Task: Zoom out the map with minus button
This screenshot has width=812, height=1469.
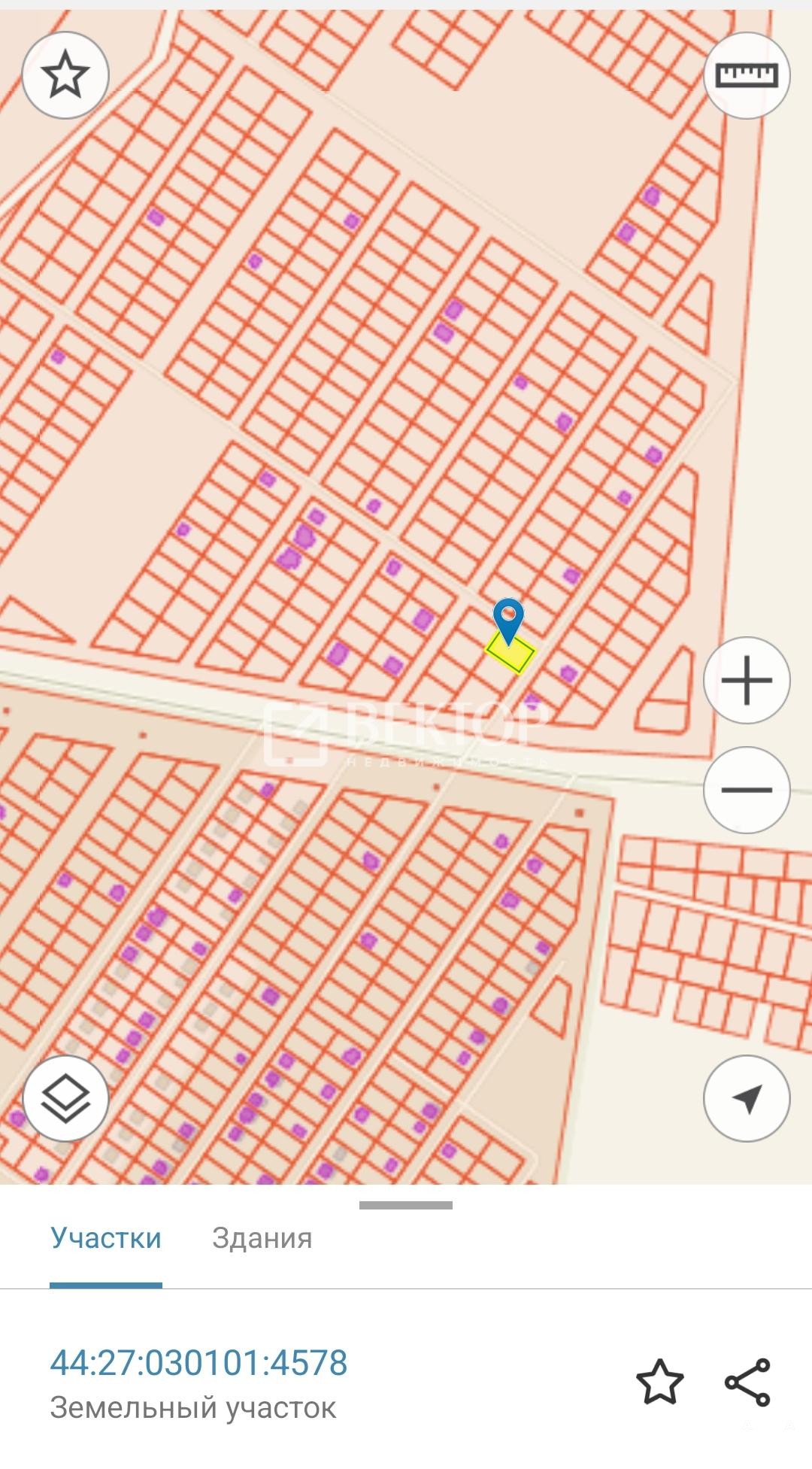Action: (746, 789)
